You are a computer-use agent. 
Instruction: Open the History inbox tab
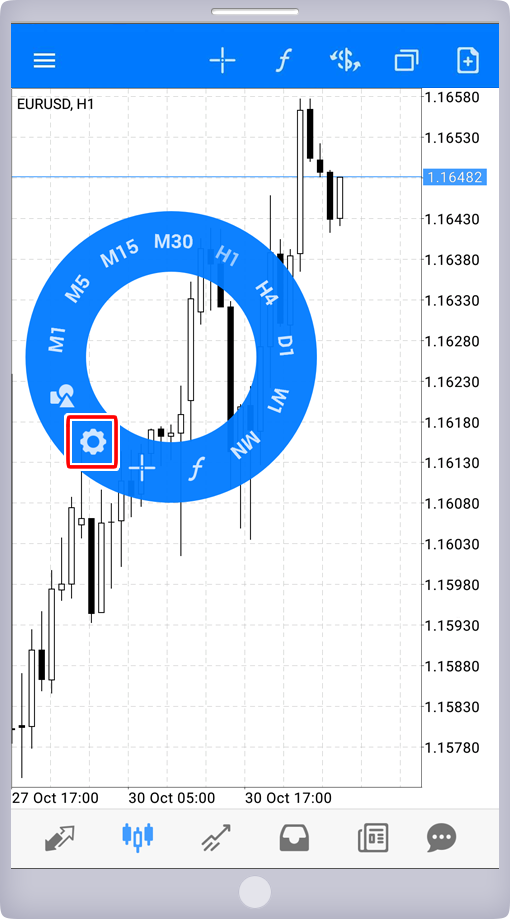[x=294, y=838]
